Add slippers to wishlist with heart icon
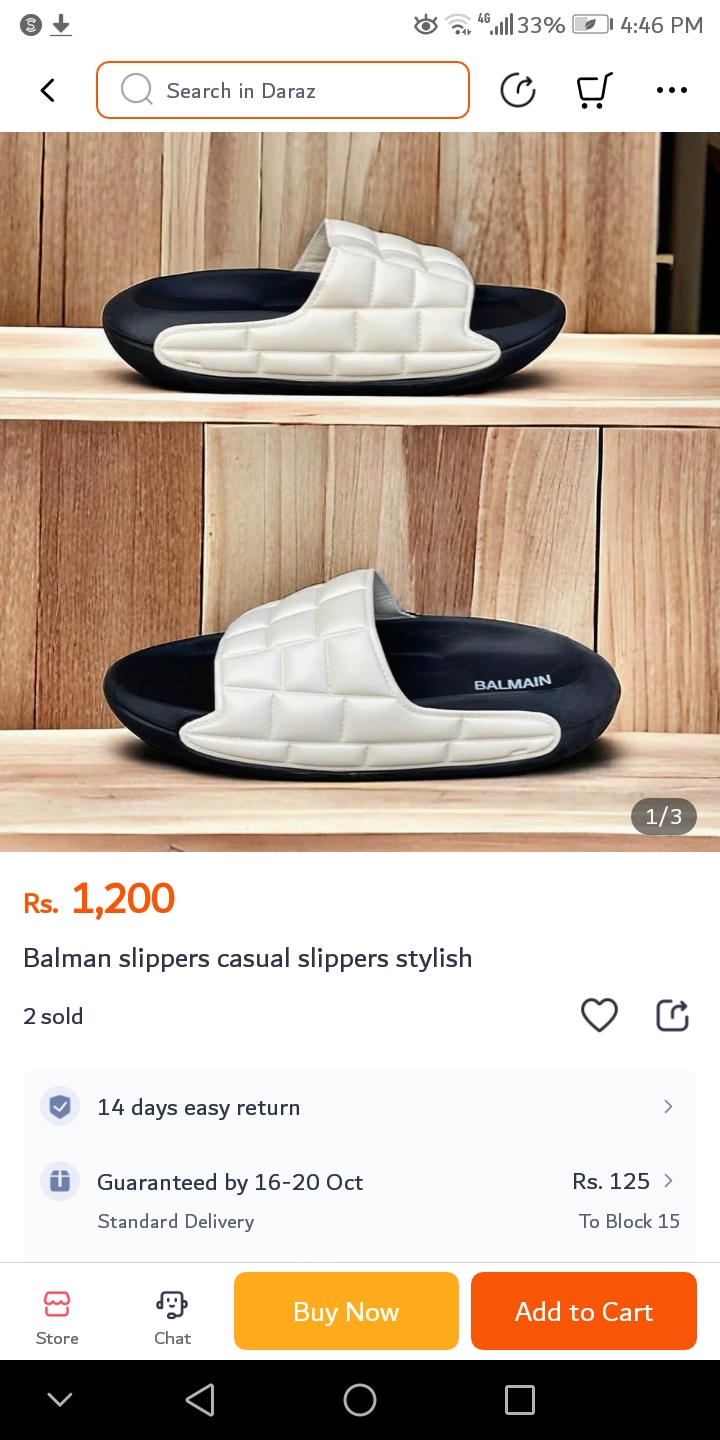Viewport: 720px width, 1440px height. click(x=599, y=1015)
